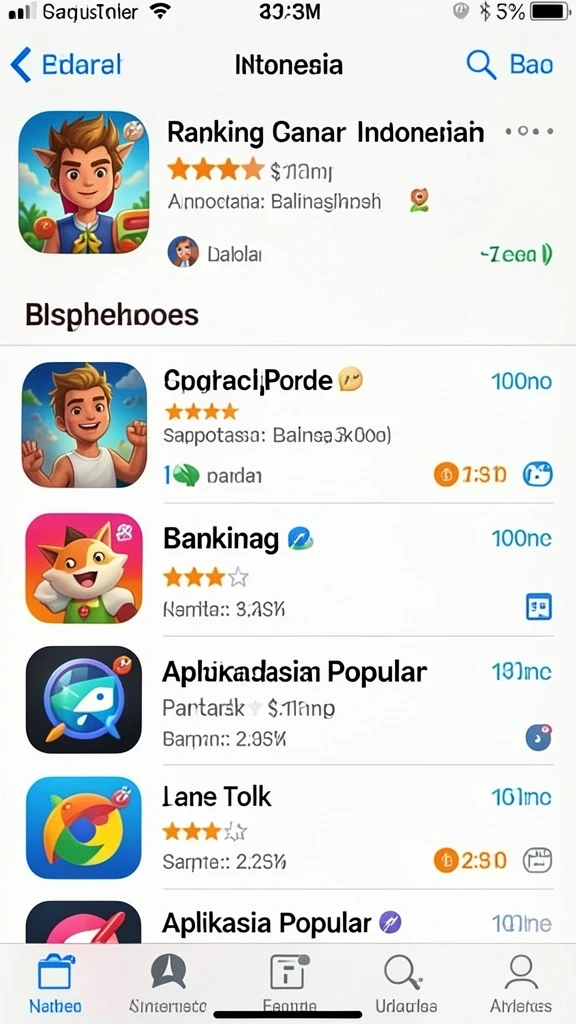The height and width of the screenshot is (1024, 576).
Task: Open the Feagute tab
Action: coord(289,985)
